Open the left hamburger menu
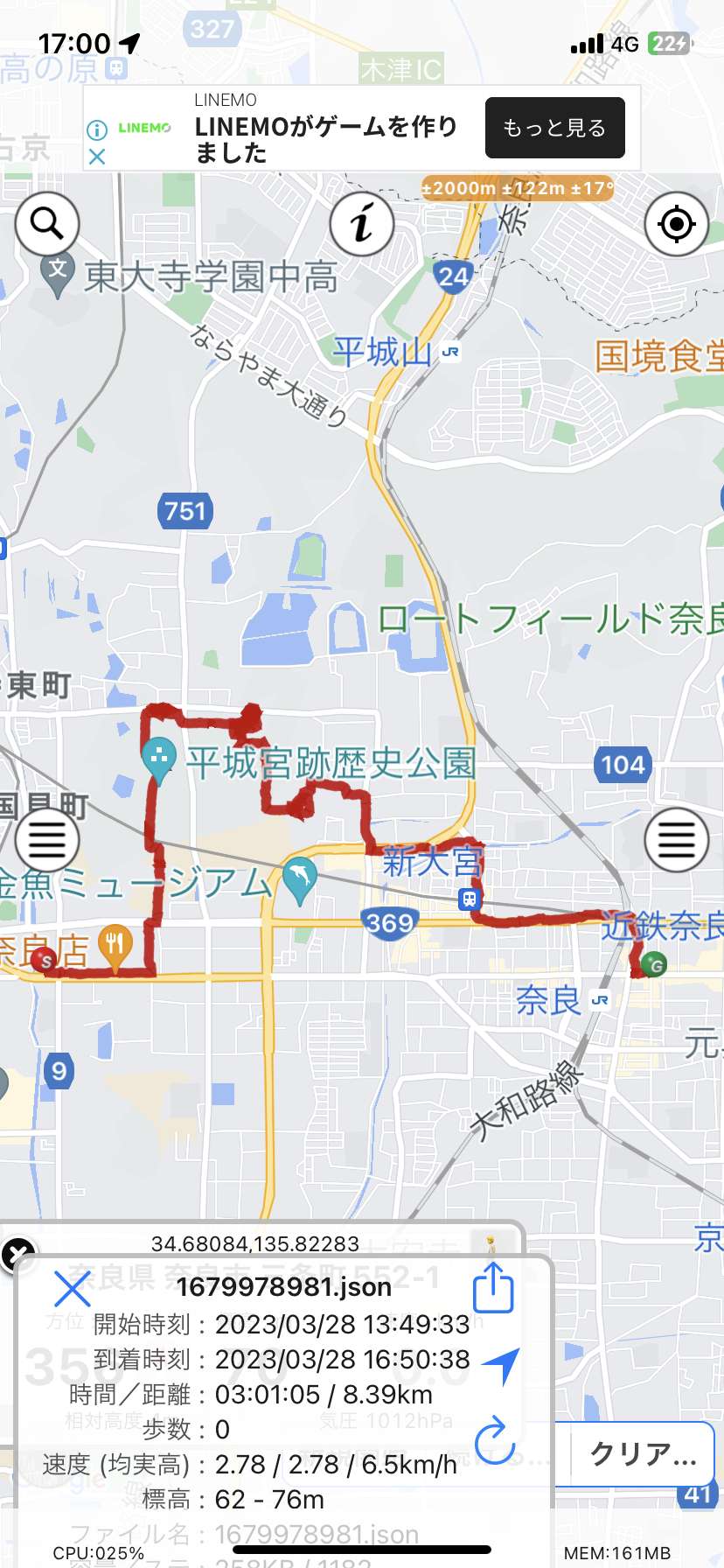This screenshot has width=724, height=1568. point(47,841)
